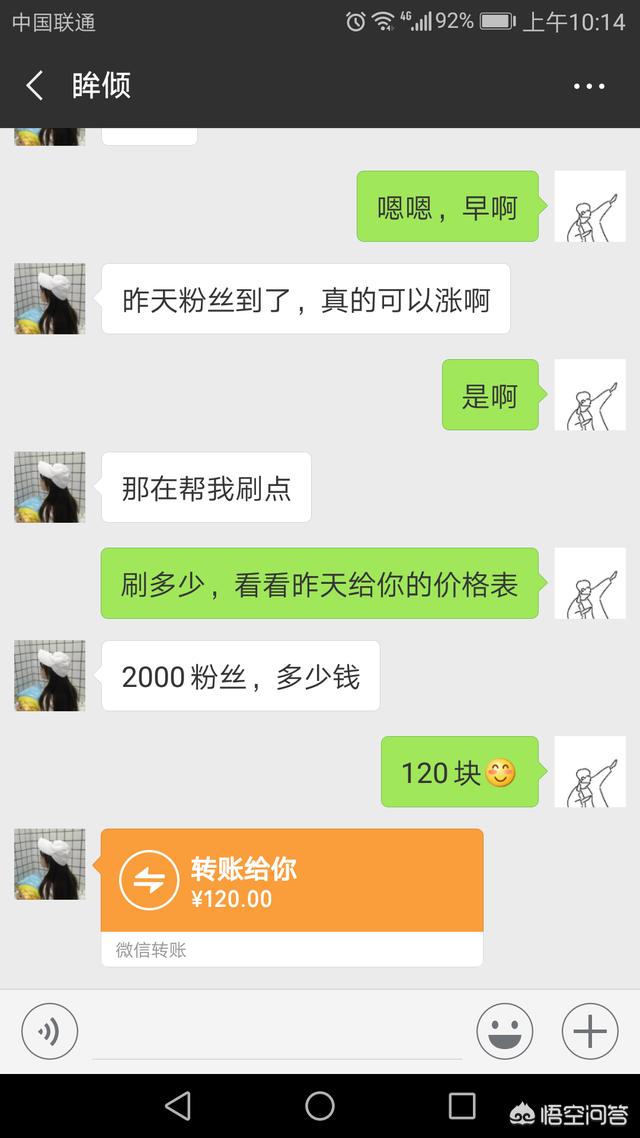The image size is (640, 1138).
Task: Open the plus attachments menu
Action: click(x=590, y=1031)
